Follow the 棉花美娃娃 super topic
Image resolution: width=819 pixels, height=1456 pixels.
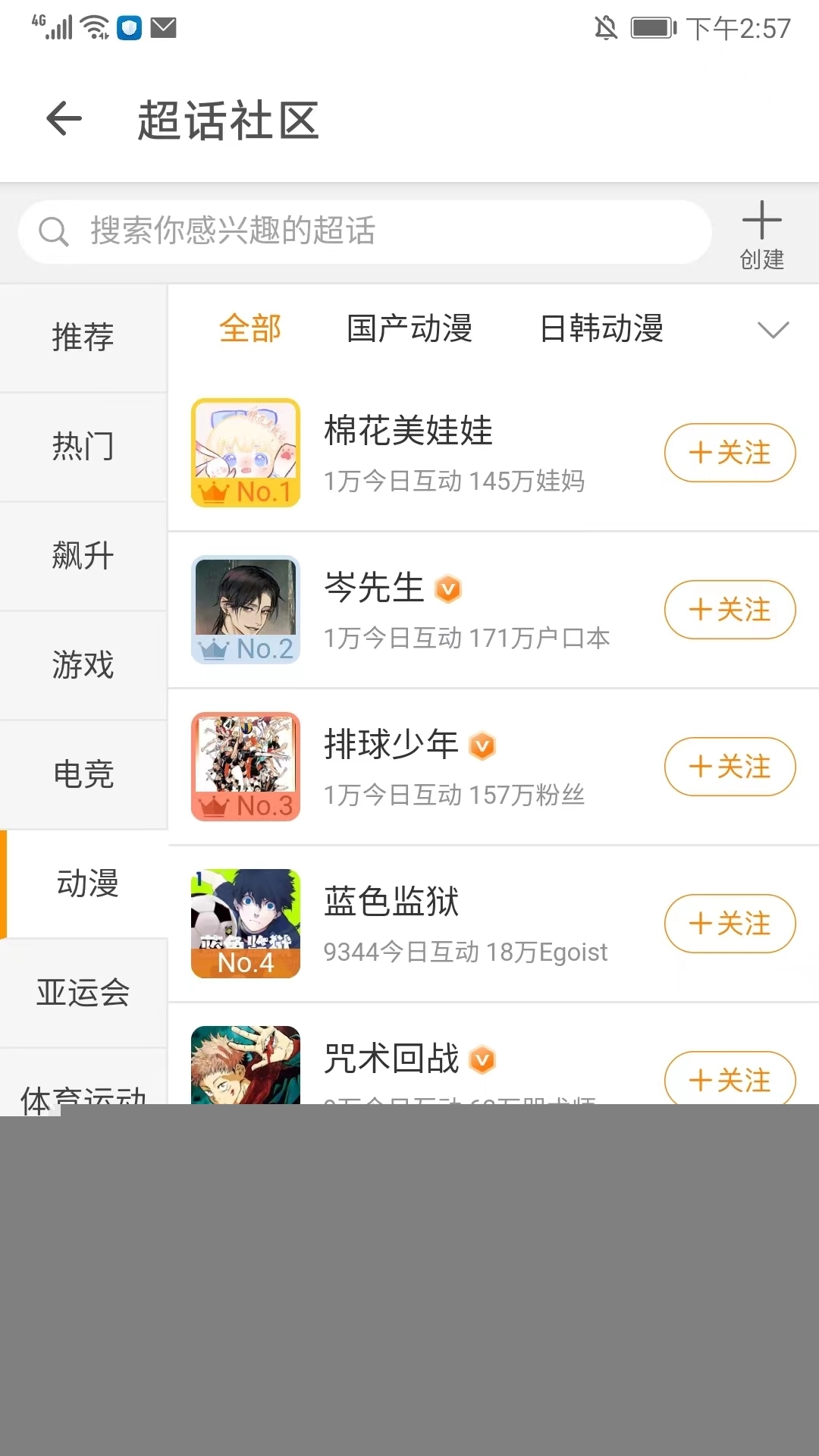point(730,453)
